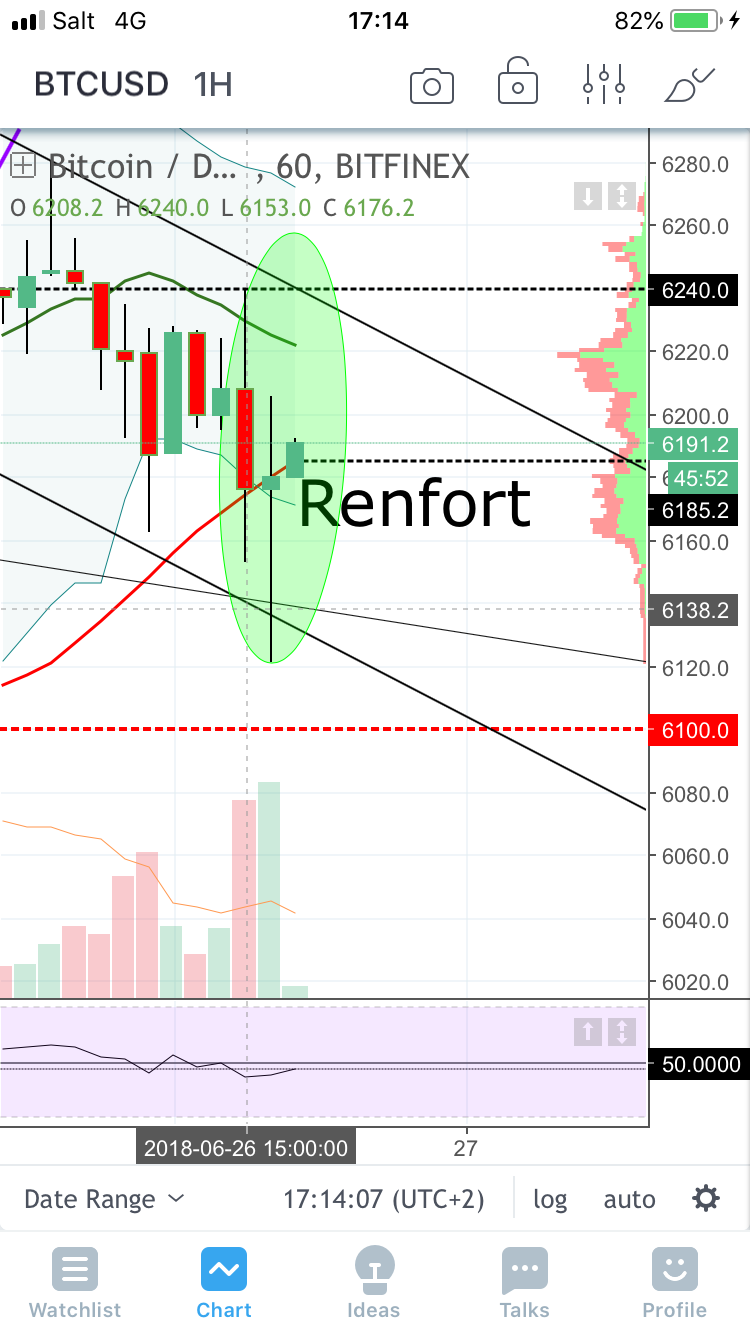750x1334 pixels.
Task: Expand the chart legend plus icon
Action: (22, 165)
